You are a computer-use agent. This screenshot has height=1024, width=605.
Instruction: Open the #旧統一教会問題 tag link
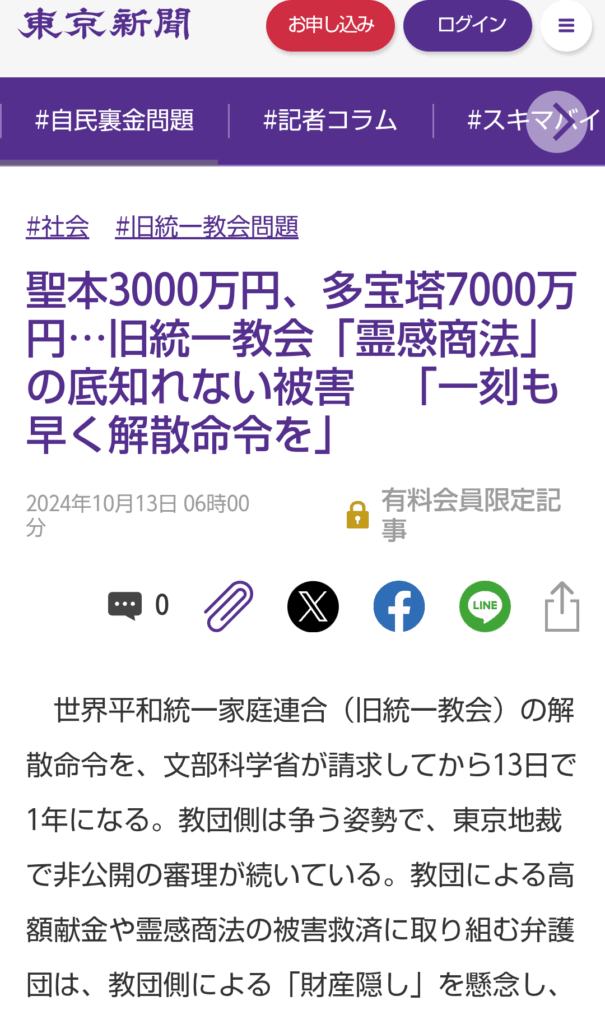coord(207,227)
